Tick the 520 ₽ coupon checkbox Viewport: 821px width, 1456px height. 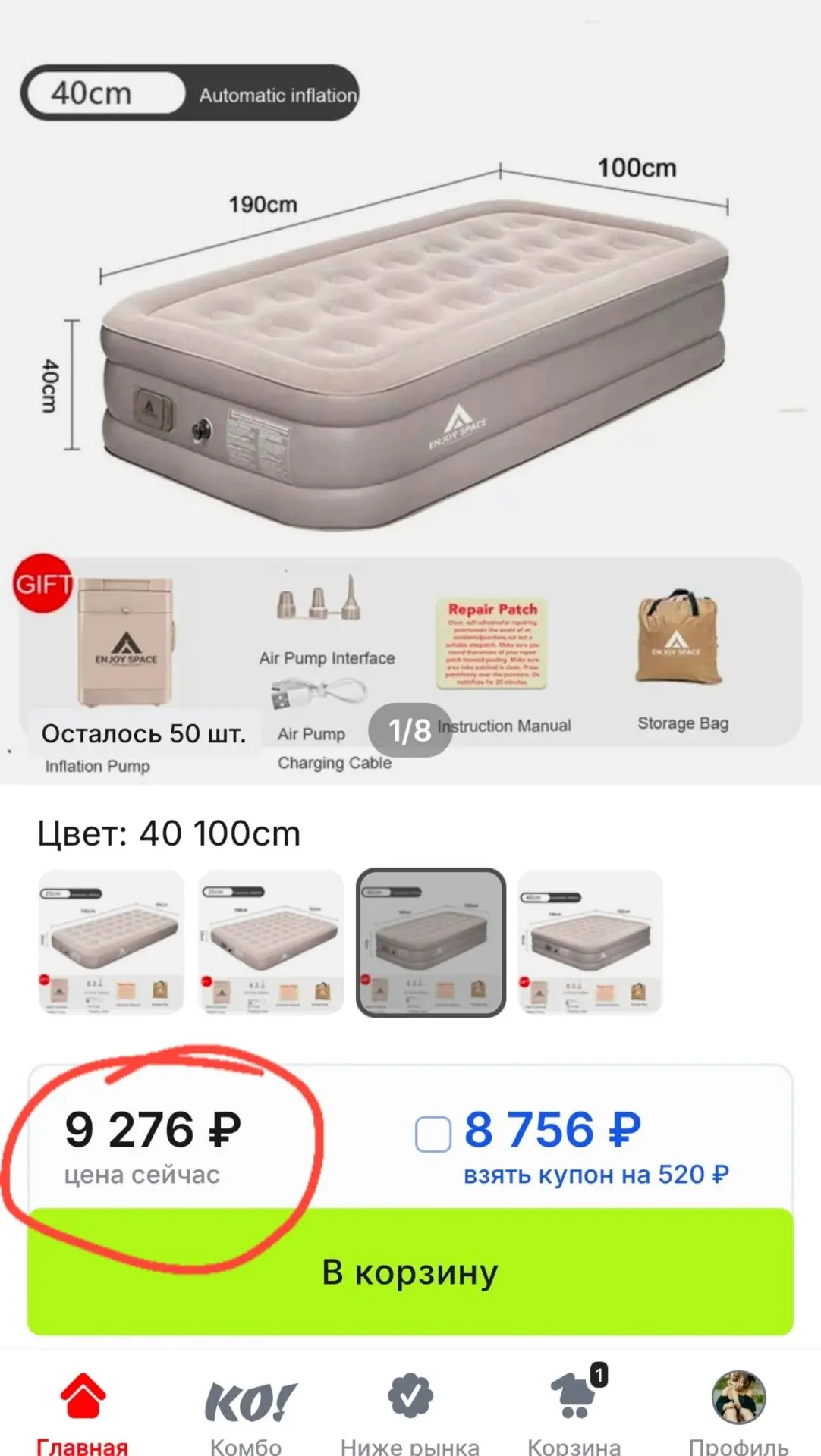click(433, 1134)
